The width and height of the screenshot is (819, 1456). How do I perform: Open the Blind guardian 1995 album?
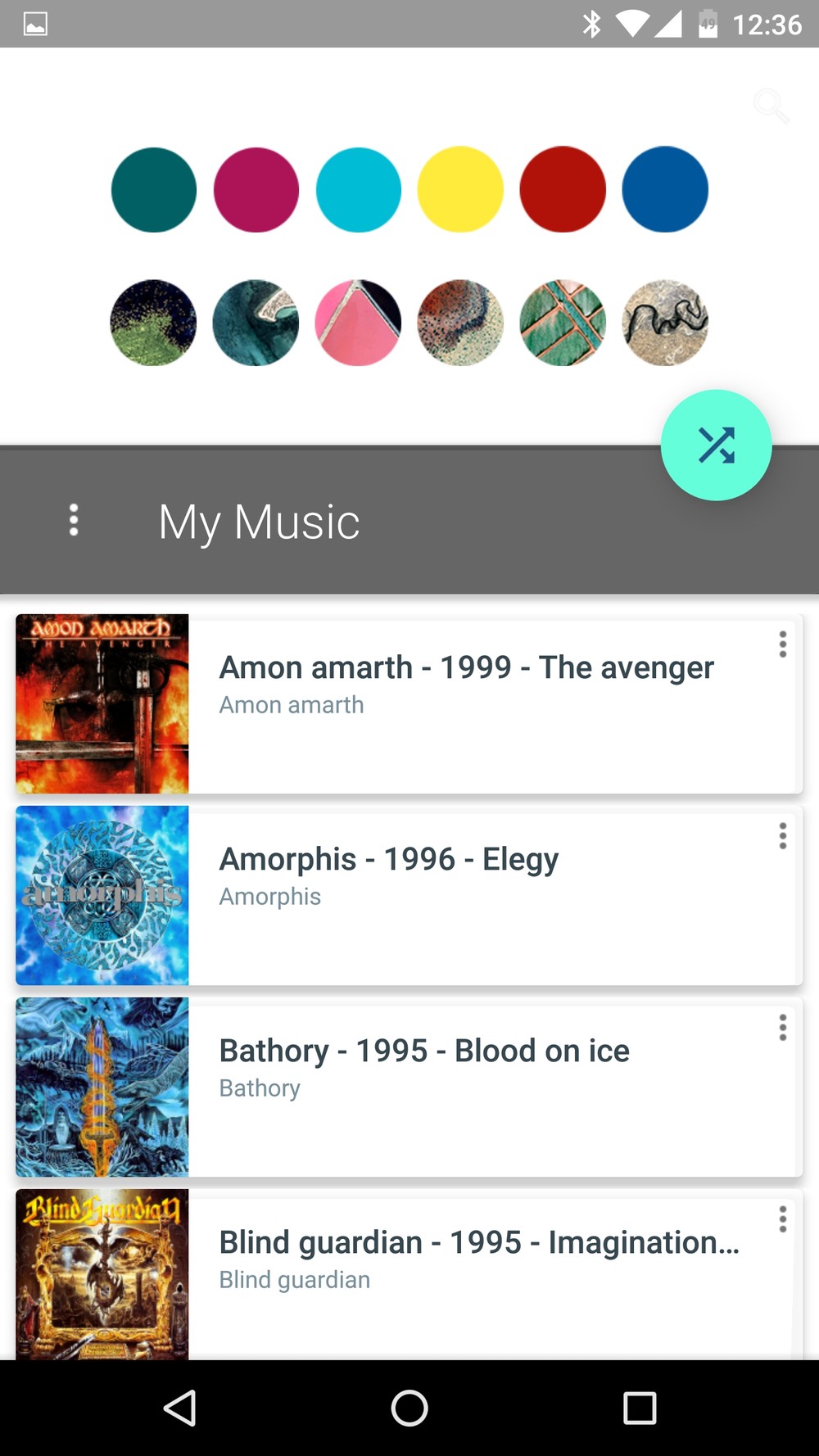click(479, 1259)
